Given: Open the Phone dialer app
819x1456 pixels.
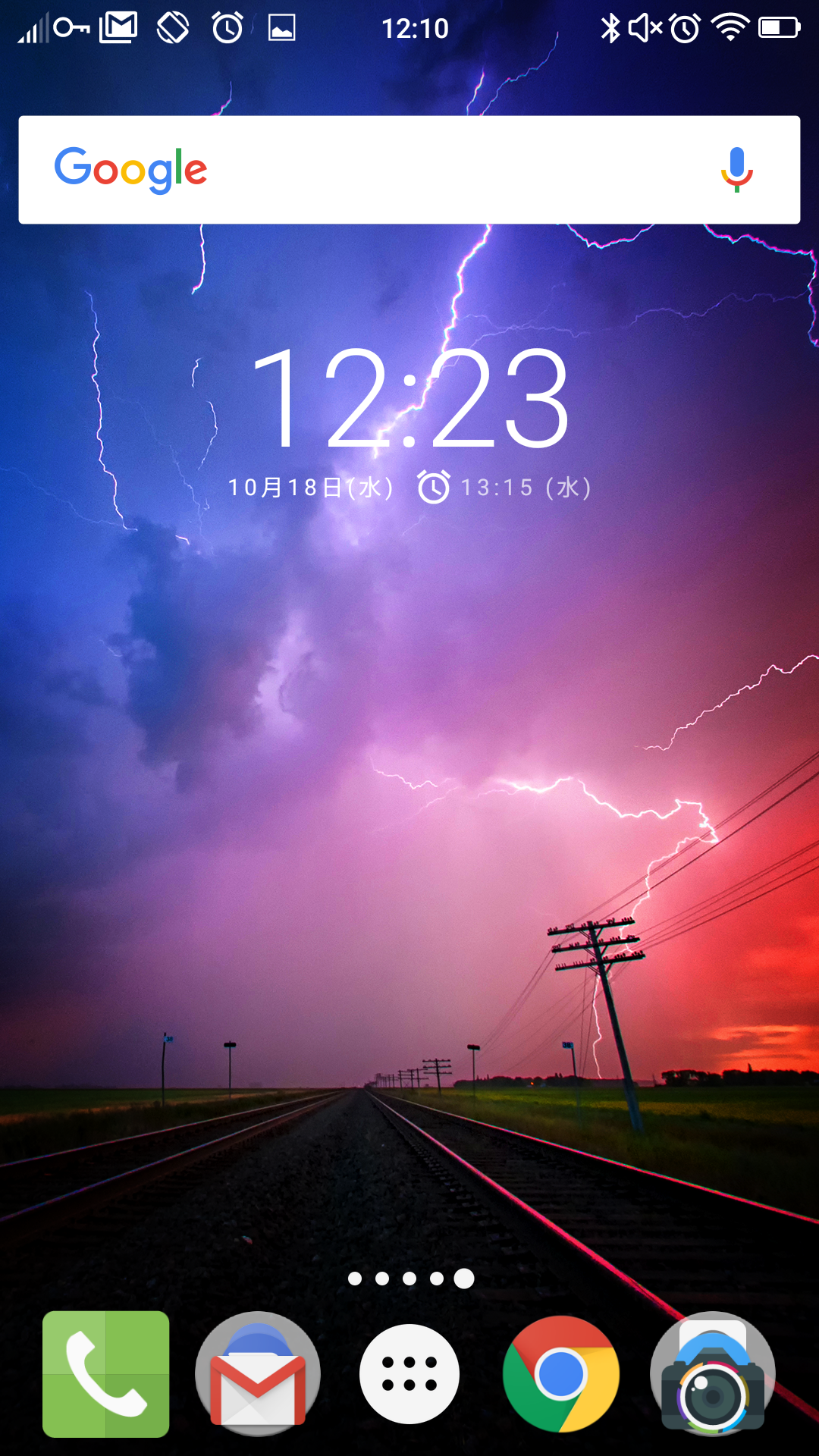Looking at the screenshot, I should (x=106, y=1374).
